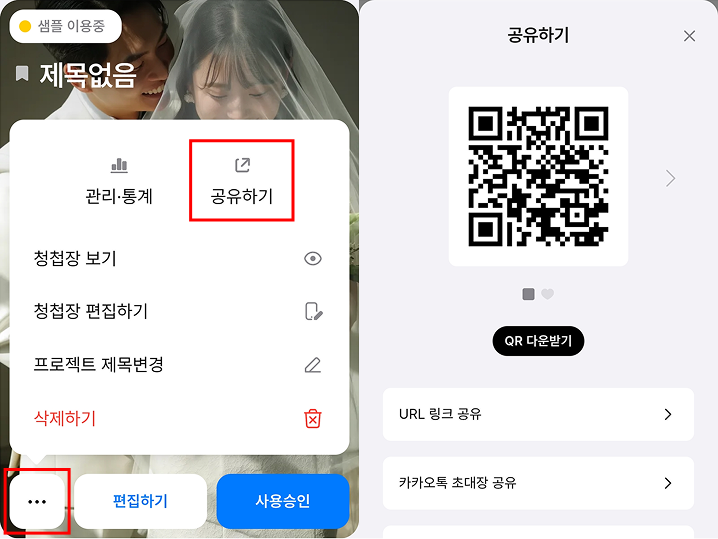Download the QR with QR 다운받기
718x539 pixels.
click(538, 340)
